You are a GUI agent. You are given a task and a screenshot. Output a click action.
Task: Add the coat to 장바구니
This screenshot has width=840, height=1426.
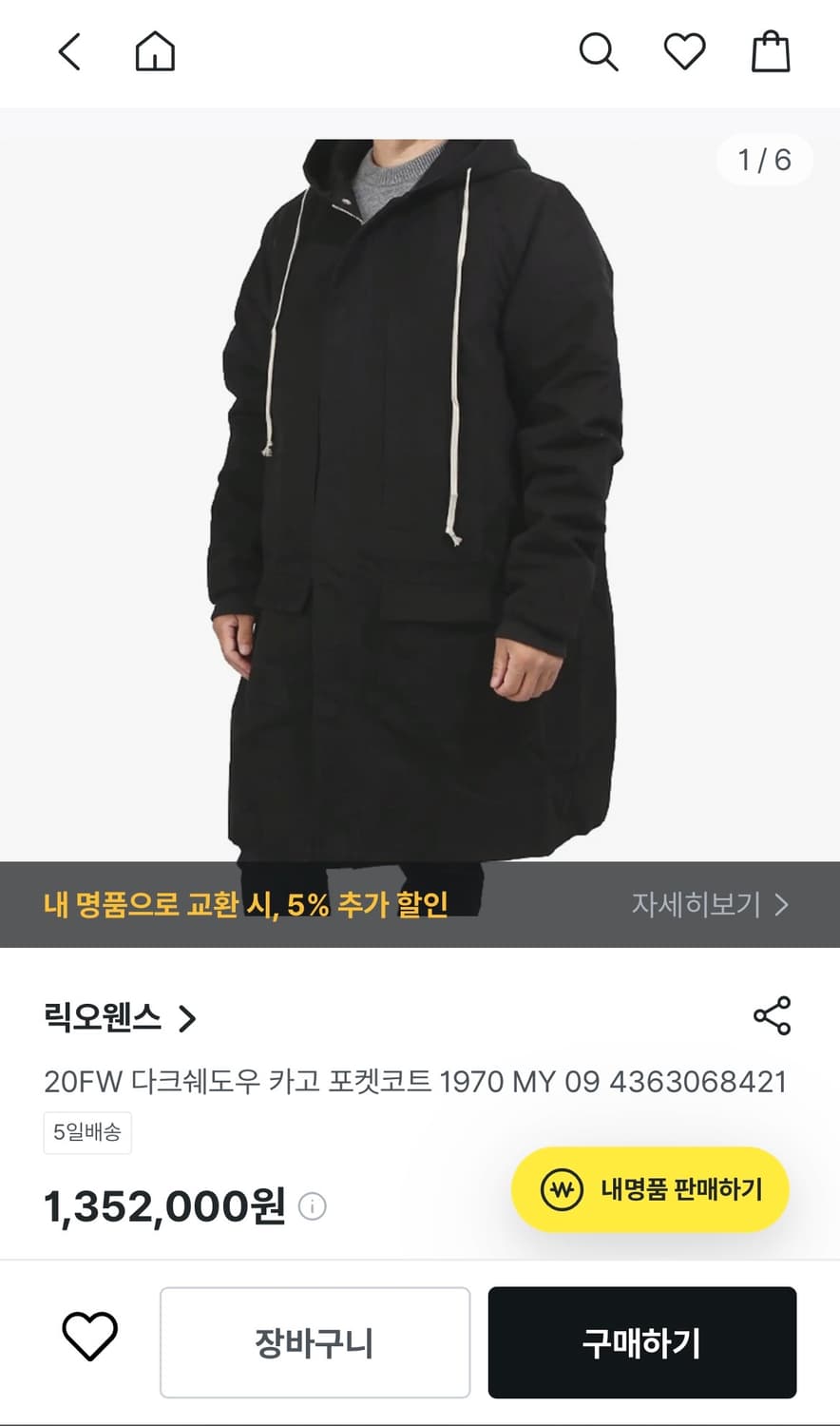[x=315, y=1342]
